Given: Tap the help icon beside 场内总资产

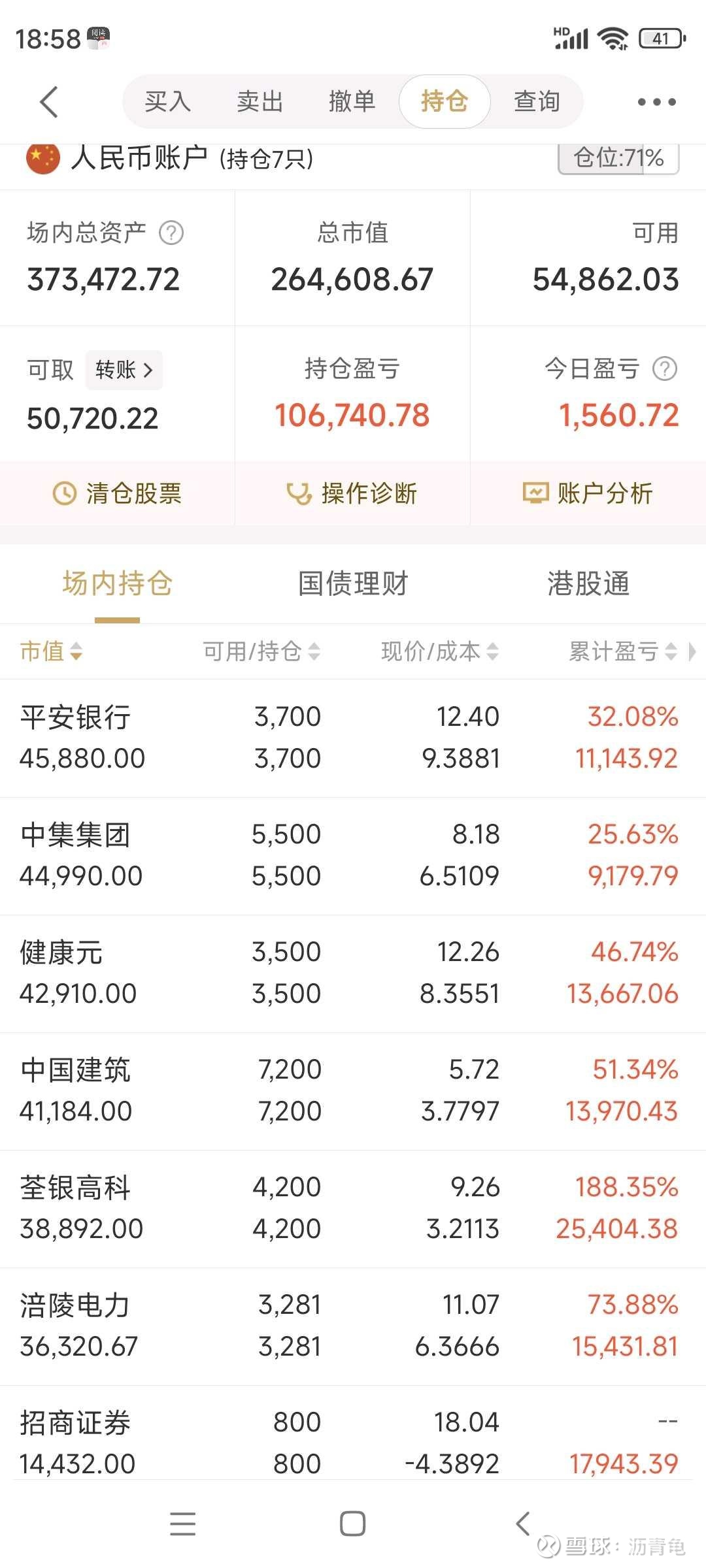Looking at the screenshot, I should point(171,233).
